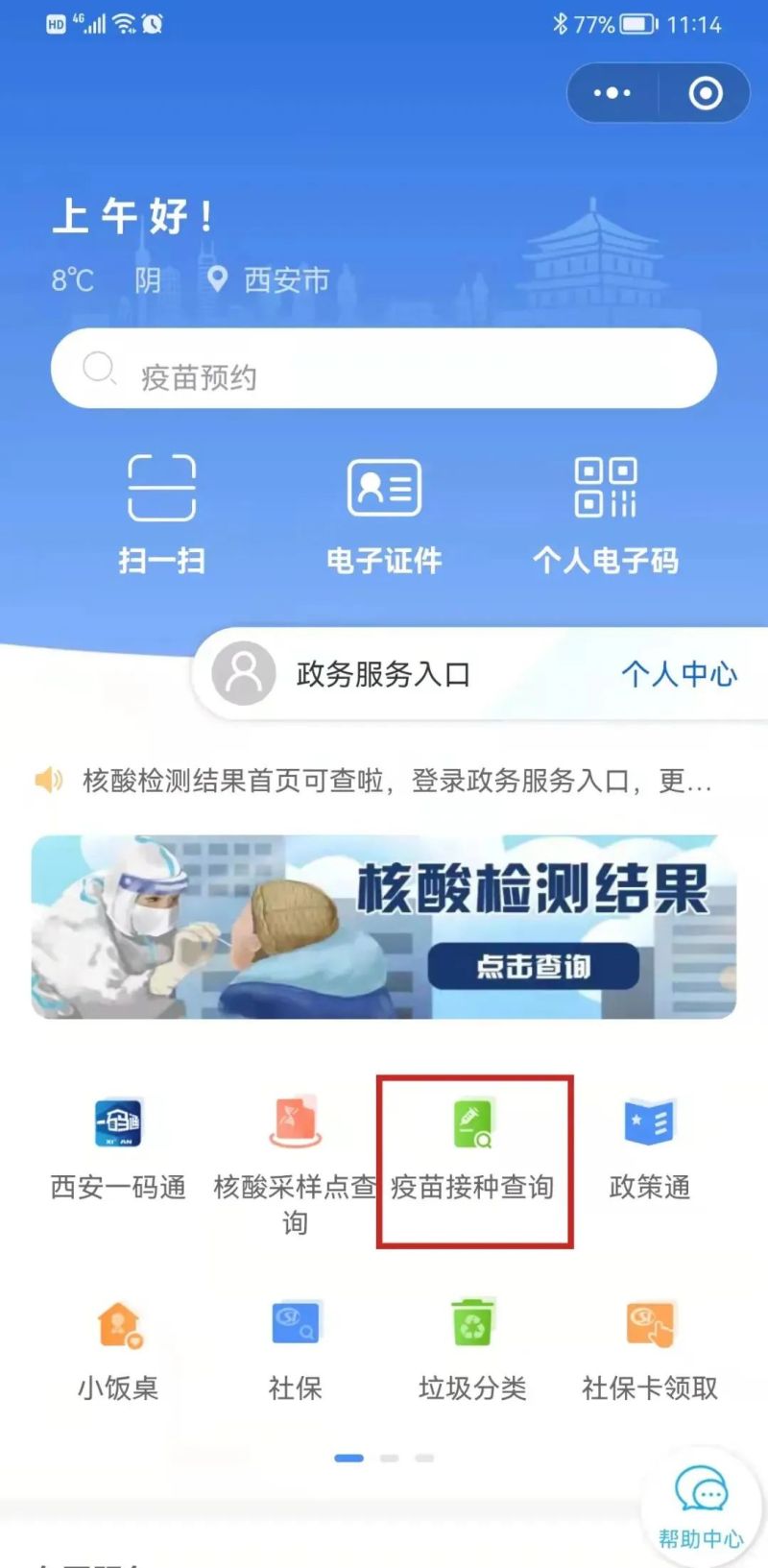The width and height of the screenshot is (768, 1568).
Task: Tap the 疫苗预约 search box
Action: tap(384, 369)
